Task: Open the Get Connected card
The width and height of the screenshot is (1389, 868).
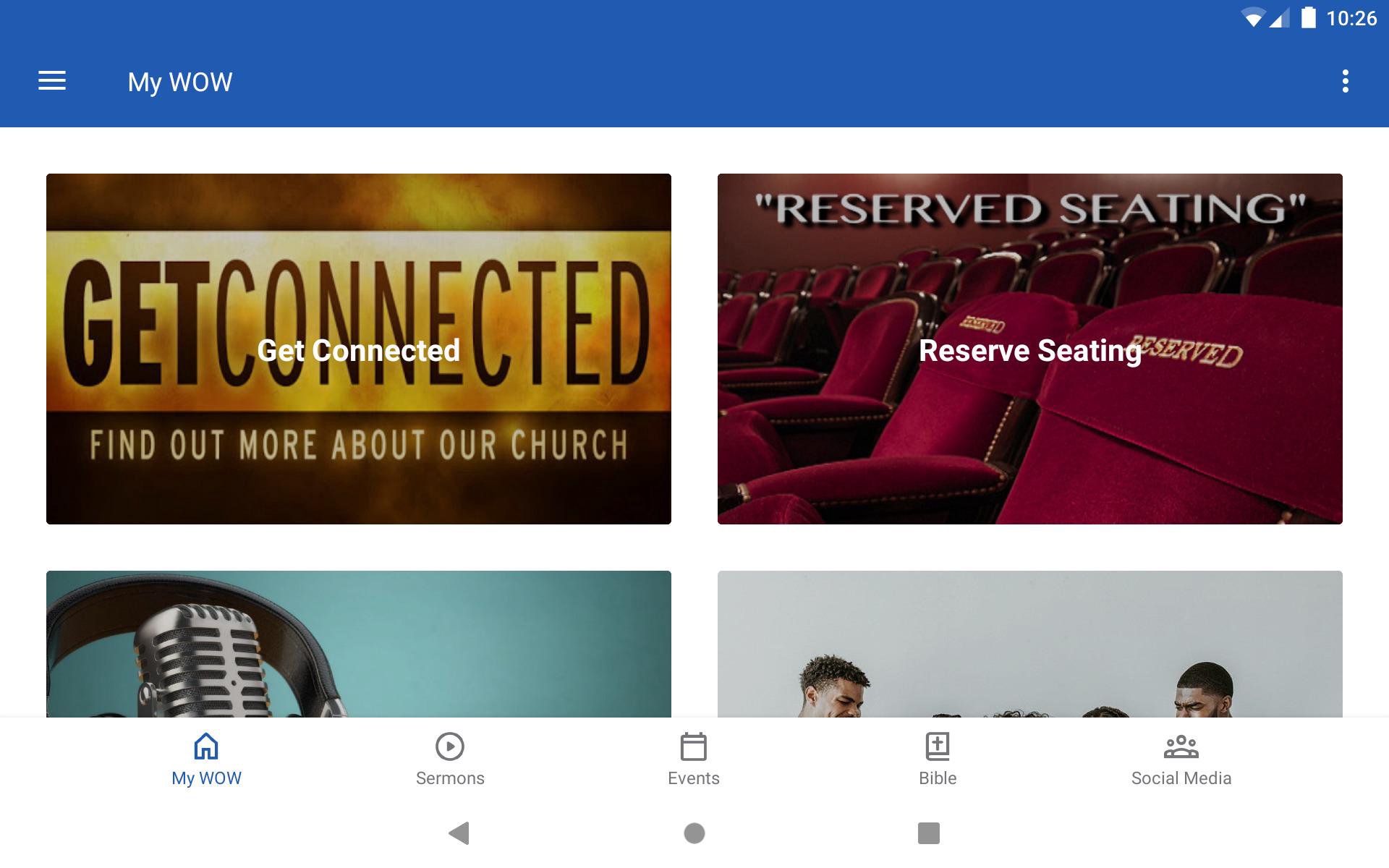Action: click(x=358, y=349)
